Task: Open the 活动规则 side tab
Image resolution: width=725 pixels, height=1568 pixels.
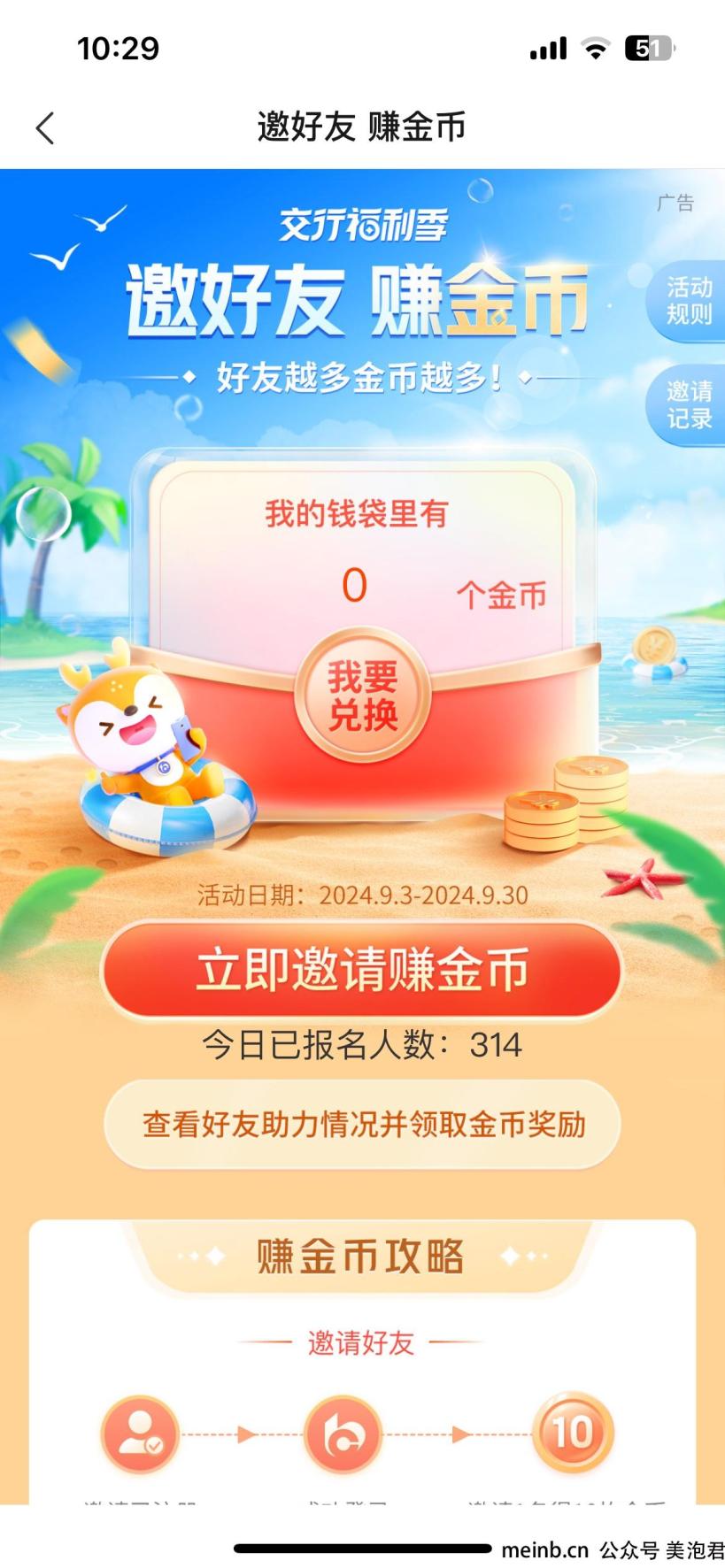Action: click(688, 301)
